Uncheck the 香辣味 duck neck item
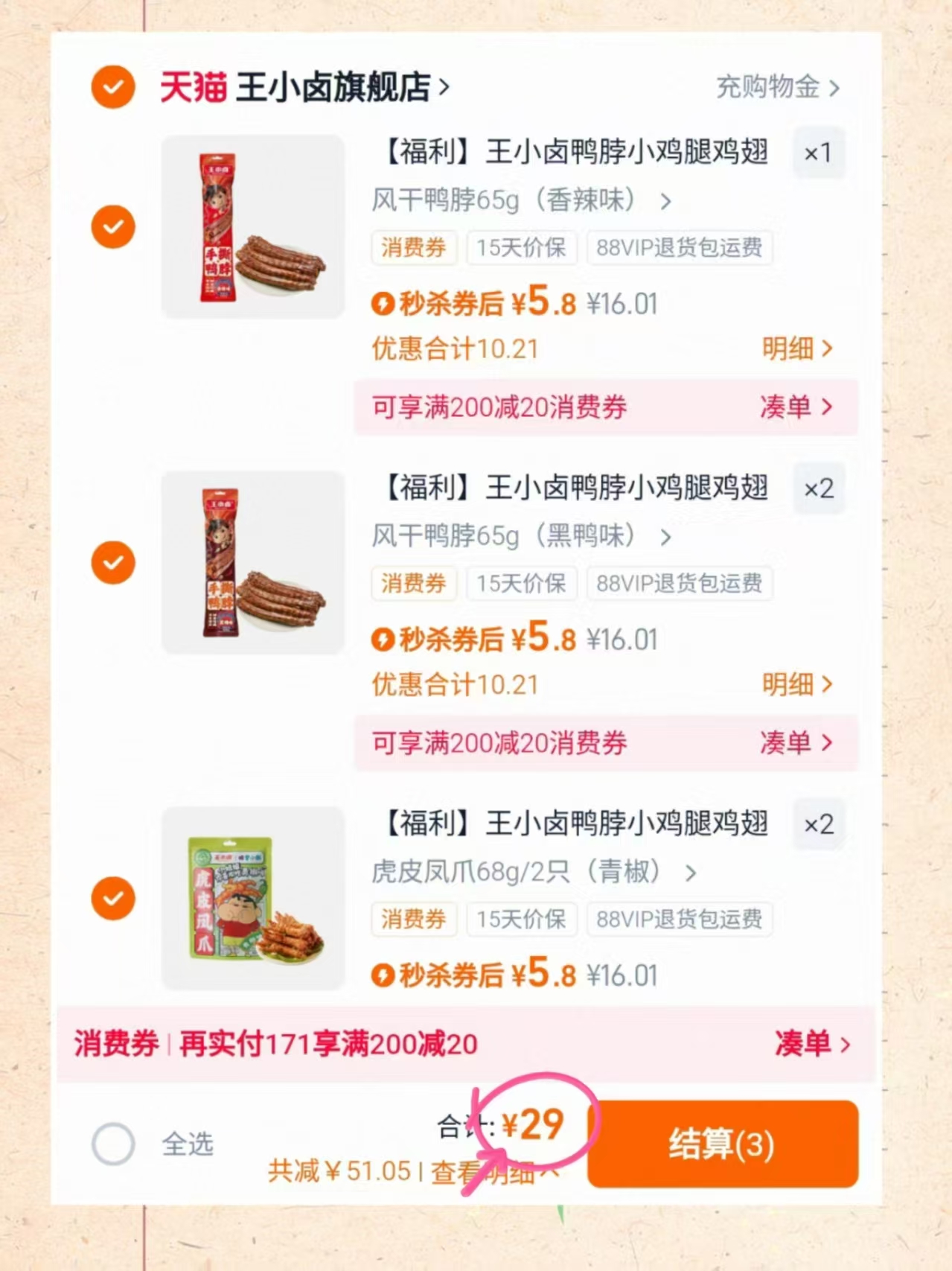 coord(112,227)
